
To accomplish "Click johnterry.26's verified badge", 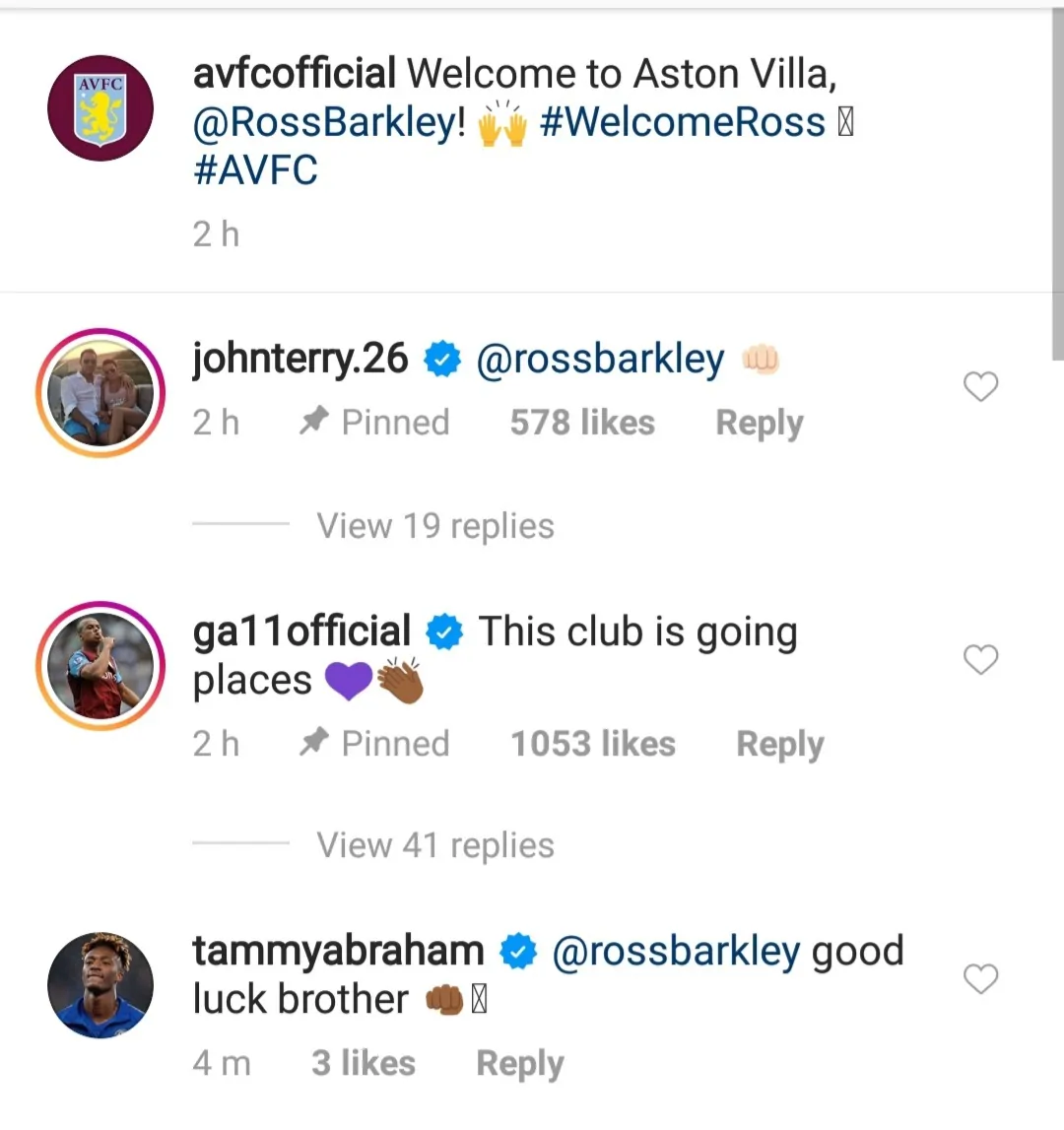I will [x=443, y=359].
